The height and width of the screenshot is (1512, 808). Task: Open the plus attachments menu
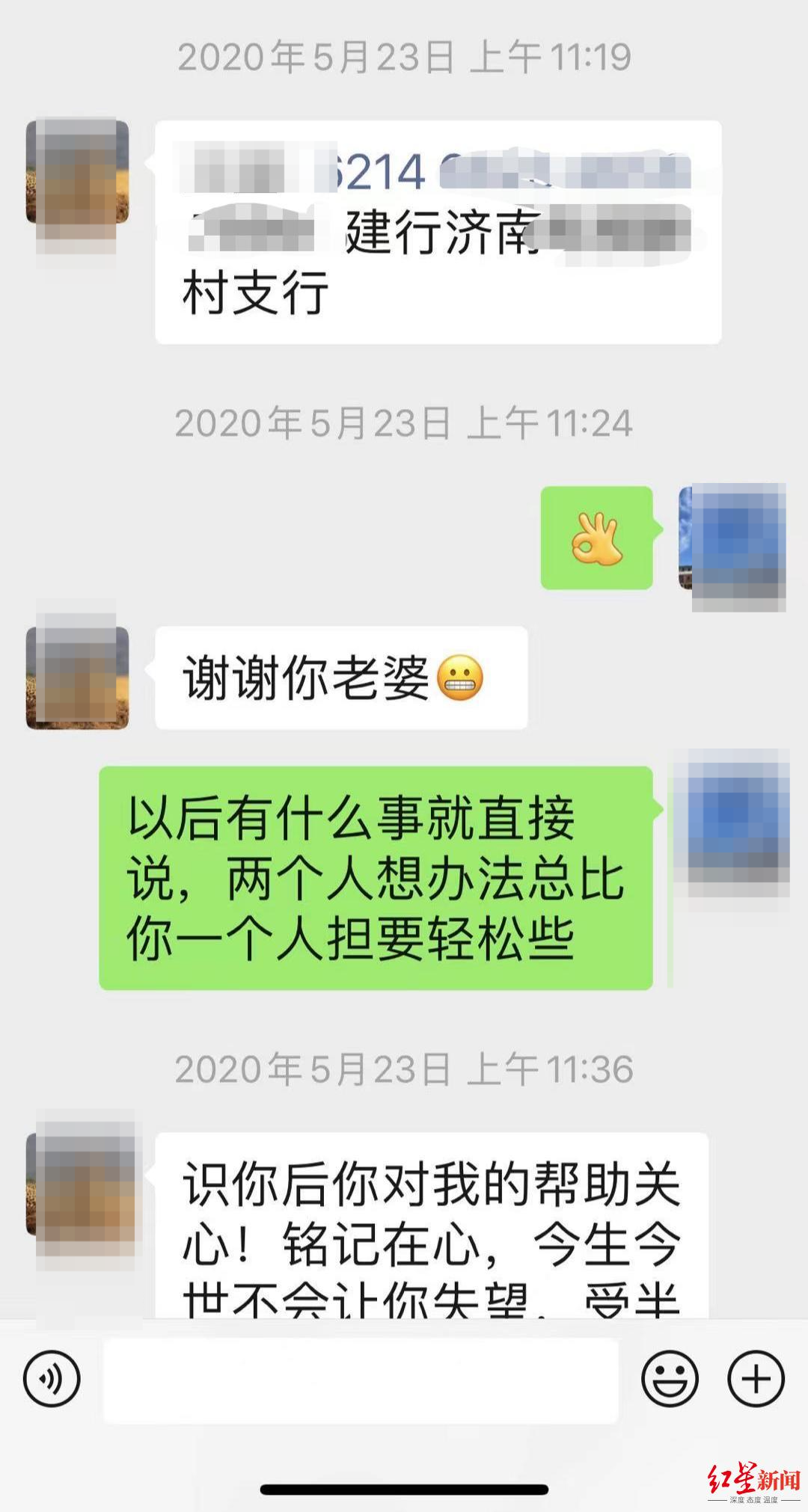[x=756, y=1378]
